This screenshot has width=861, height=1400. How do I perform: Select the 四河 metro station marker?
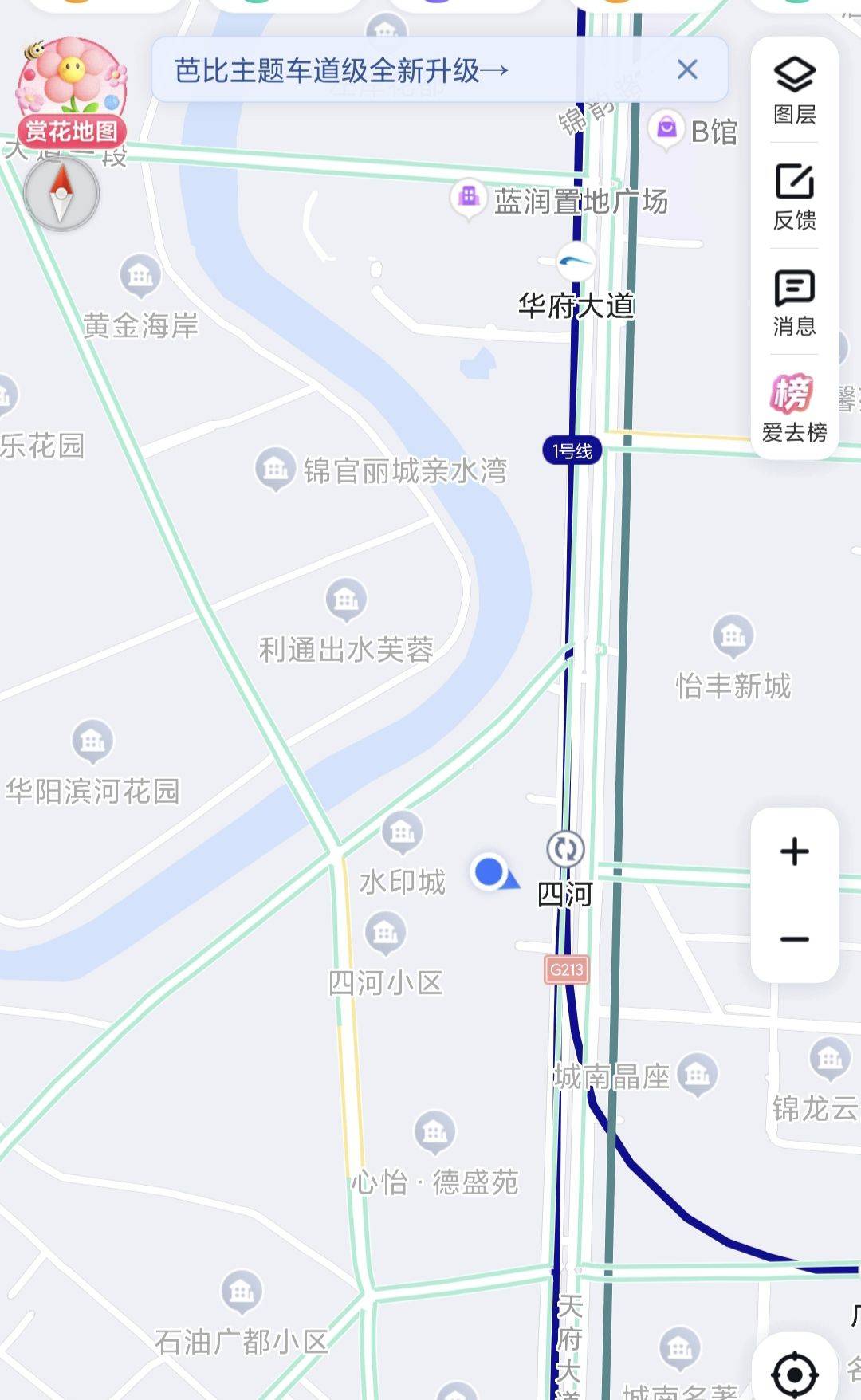pyautogui.click(x=565, y=850)
